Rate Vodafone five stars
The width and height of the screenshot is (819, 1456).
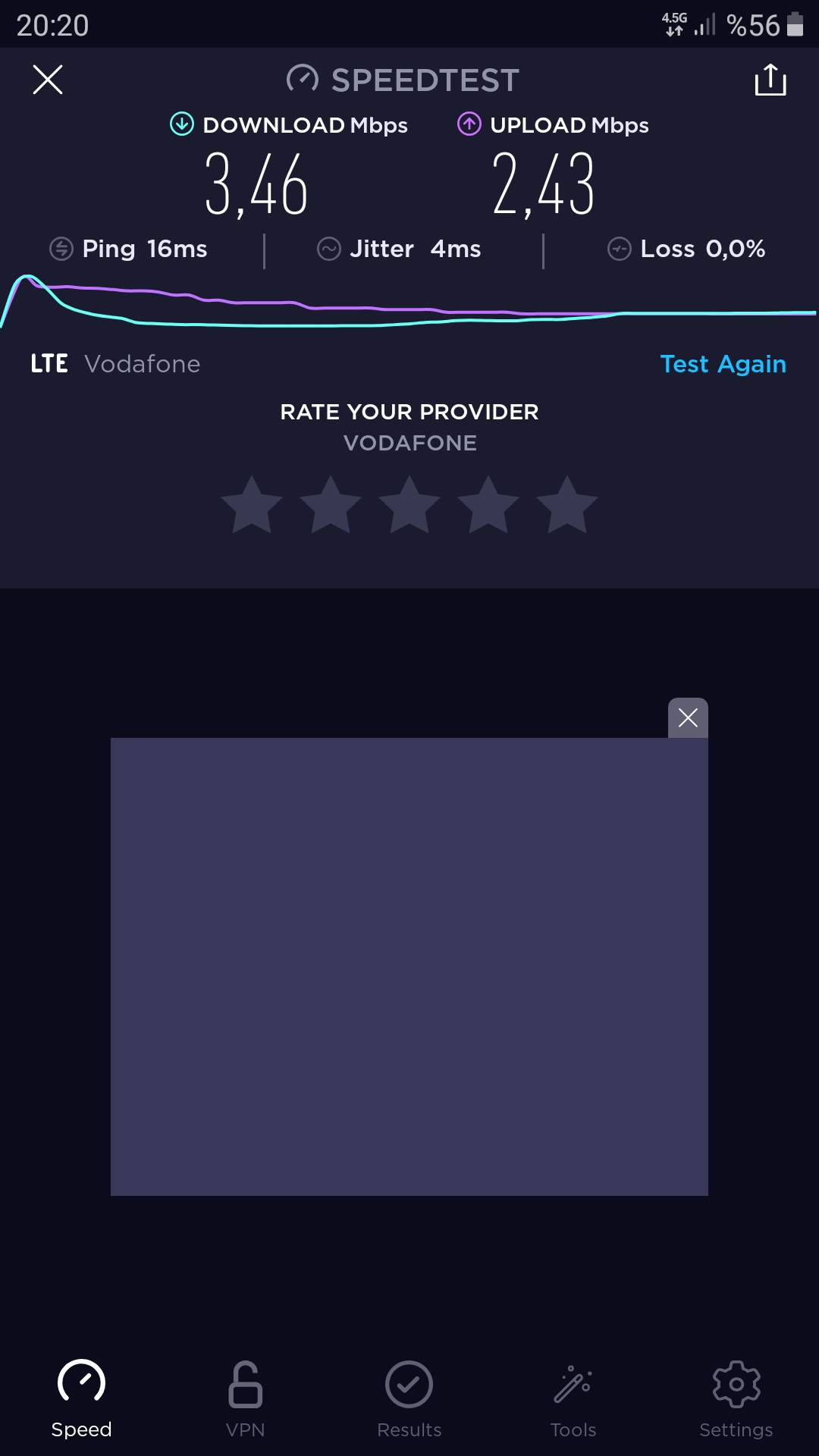point(566,505)
